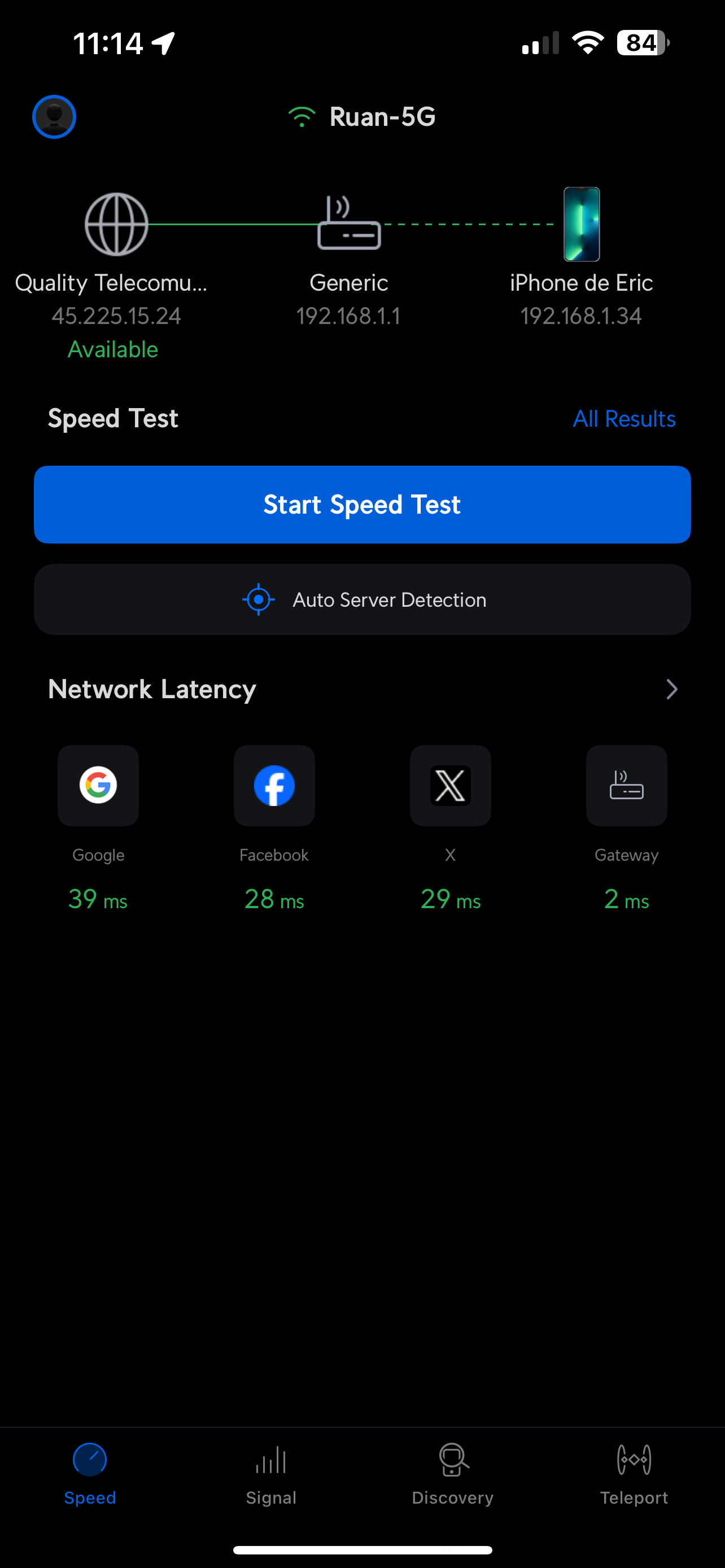Open Quality Telecom internet provider details
725x1568 pixels.
[x=116, y=225]
